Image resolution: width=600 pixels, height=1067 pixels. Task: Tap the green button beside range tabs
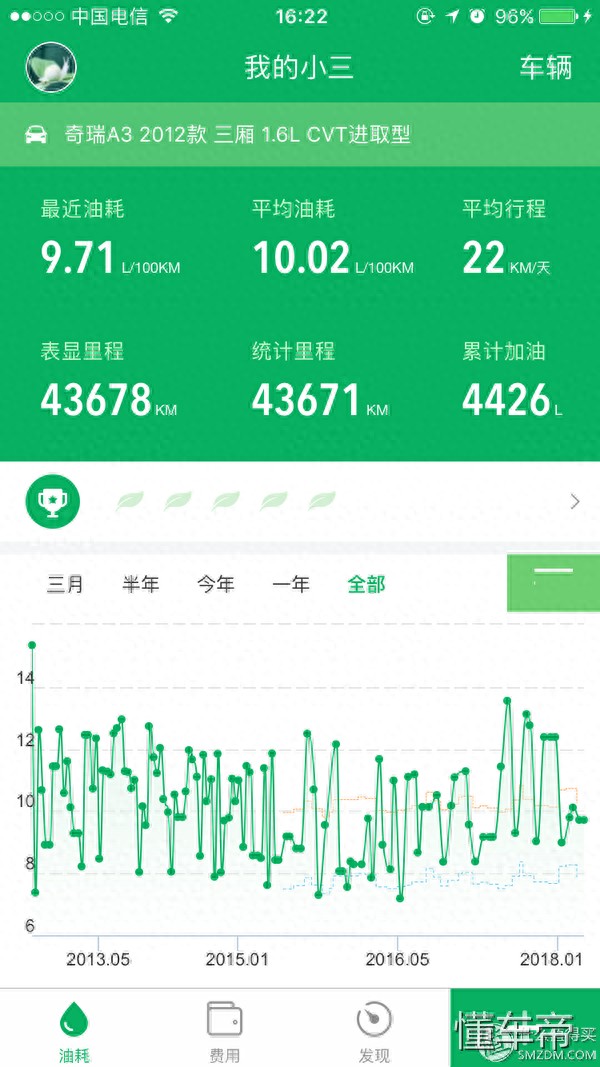pyautogui.click(x=553, y=582)
